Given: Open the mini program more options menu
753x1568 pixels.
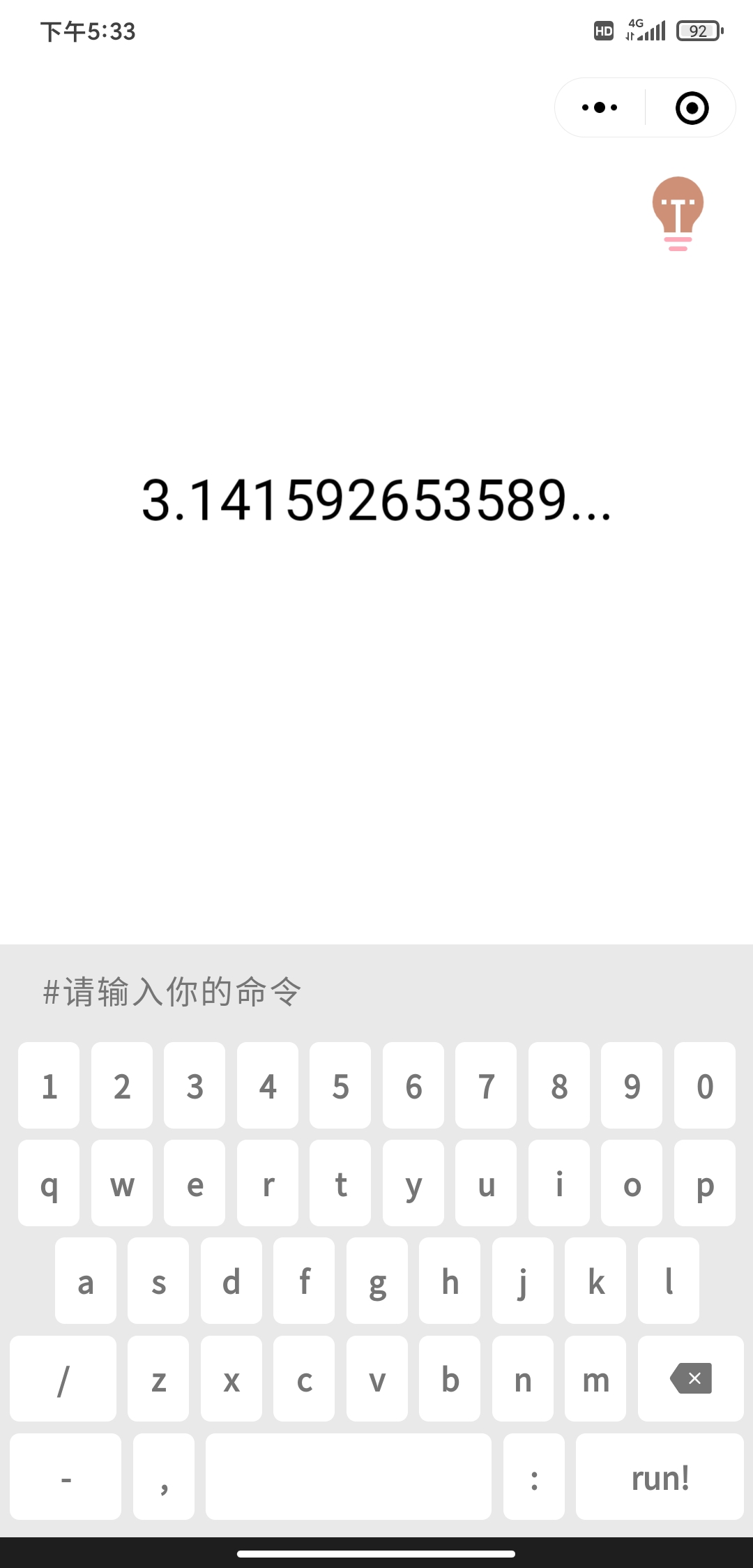Looking at the screenshot, I should [x=600, y=107].
